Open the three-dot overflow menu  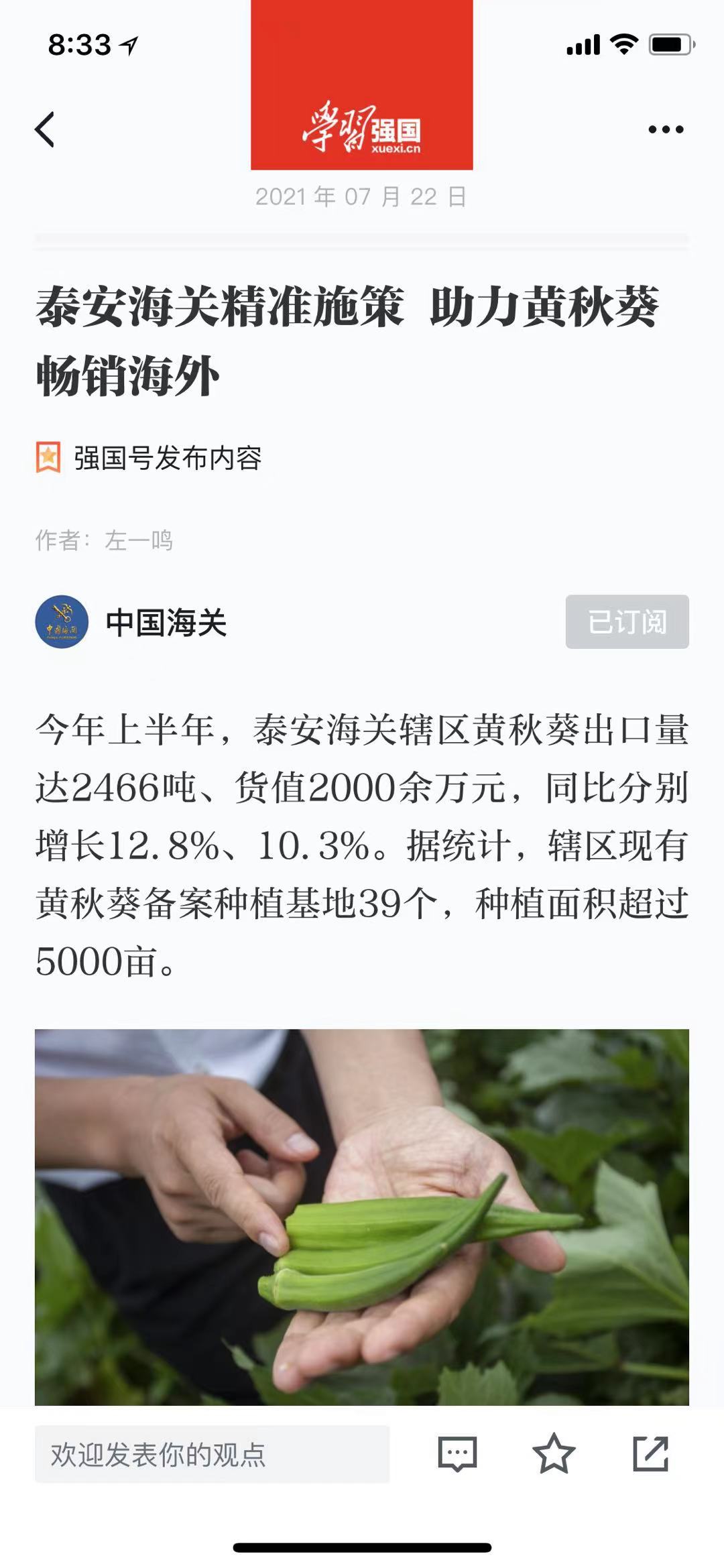(666, 129)
